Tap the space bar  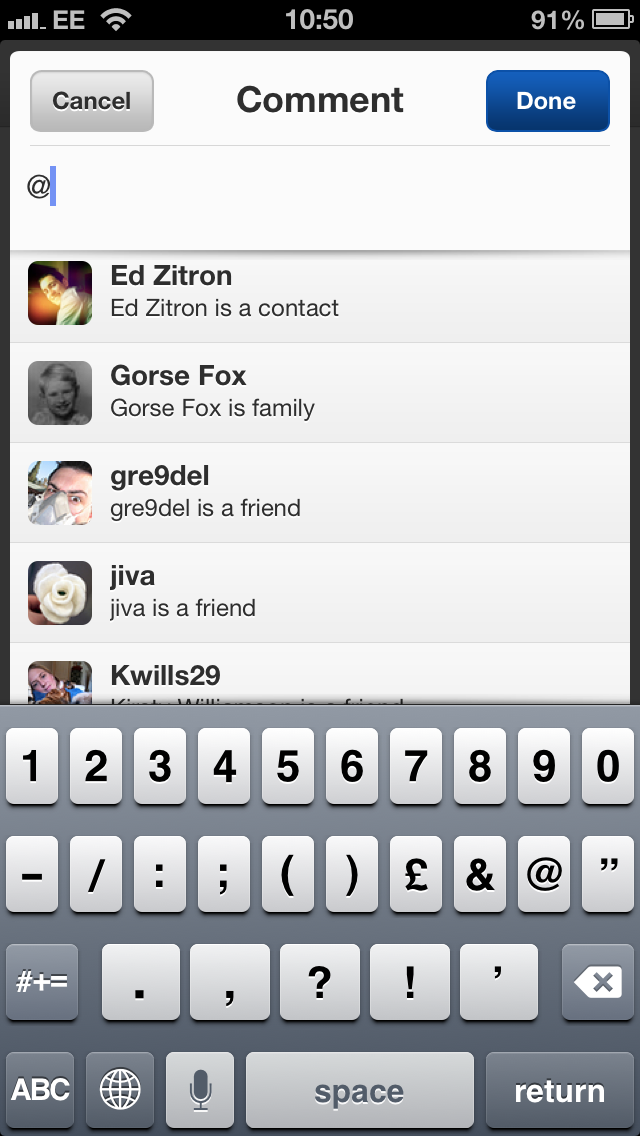point(360,1090)
